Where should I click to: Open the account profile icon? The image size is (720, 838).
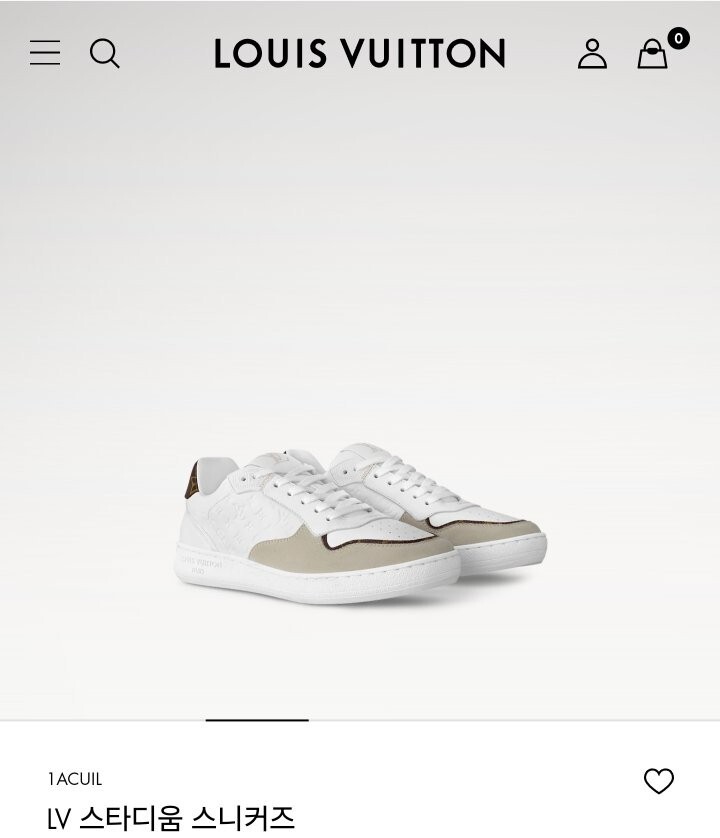pyautogui.click(x=592, y=53)
